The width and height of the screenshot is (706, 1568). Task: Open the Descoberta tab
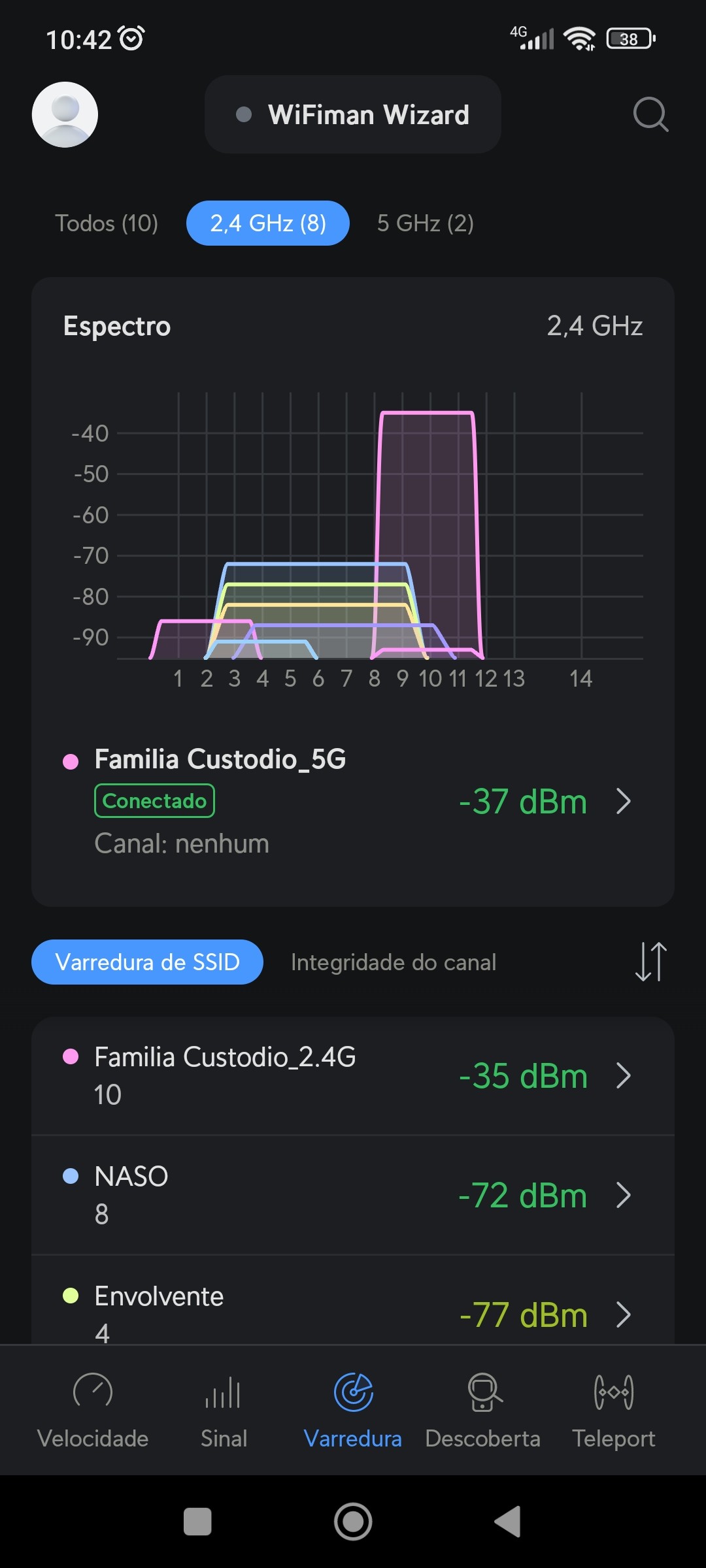483,1409
